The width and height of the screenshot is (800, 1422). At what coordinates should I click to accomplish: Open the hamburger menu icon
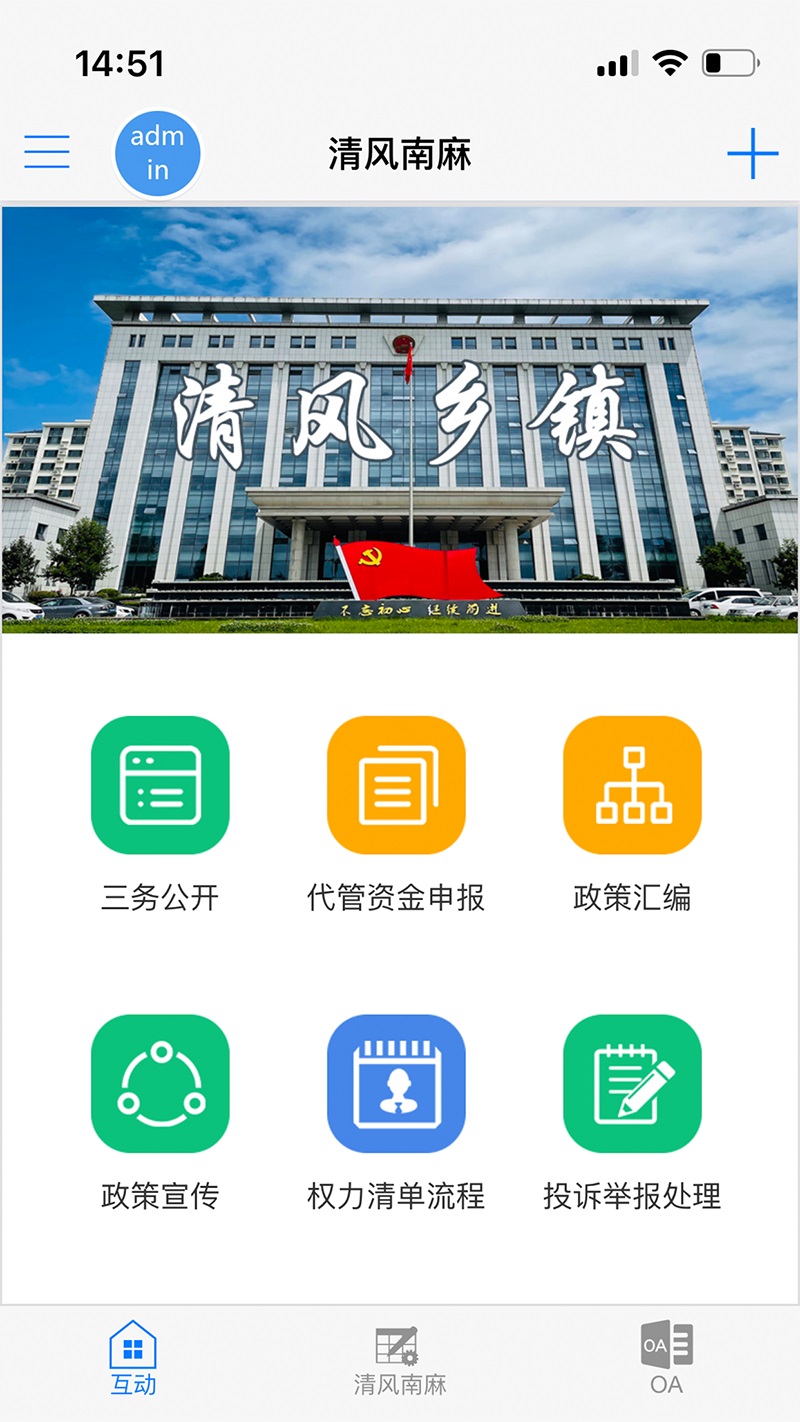pyautogui.click(x=45, y=151)
